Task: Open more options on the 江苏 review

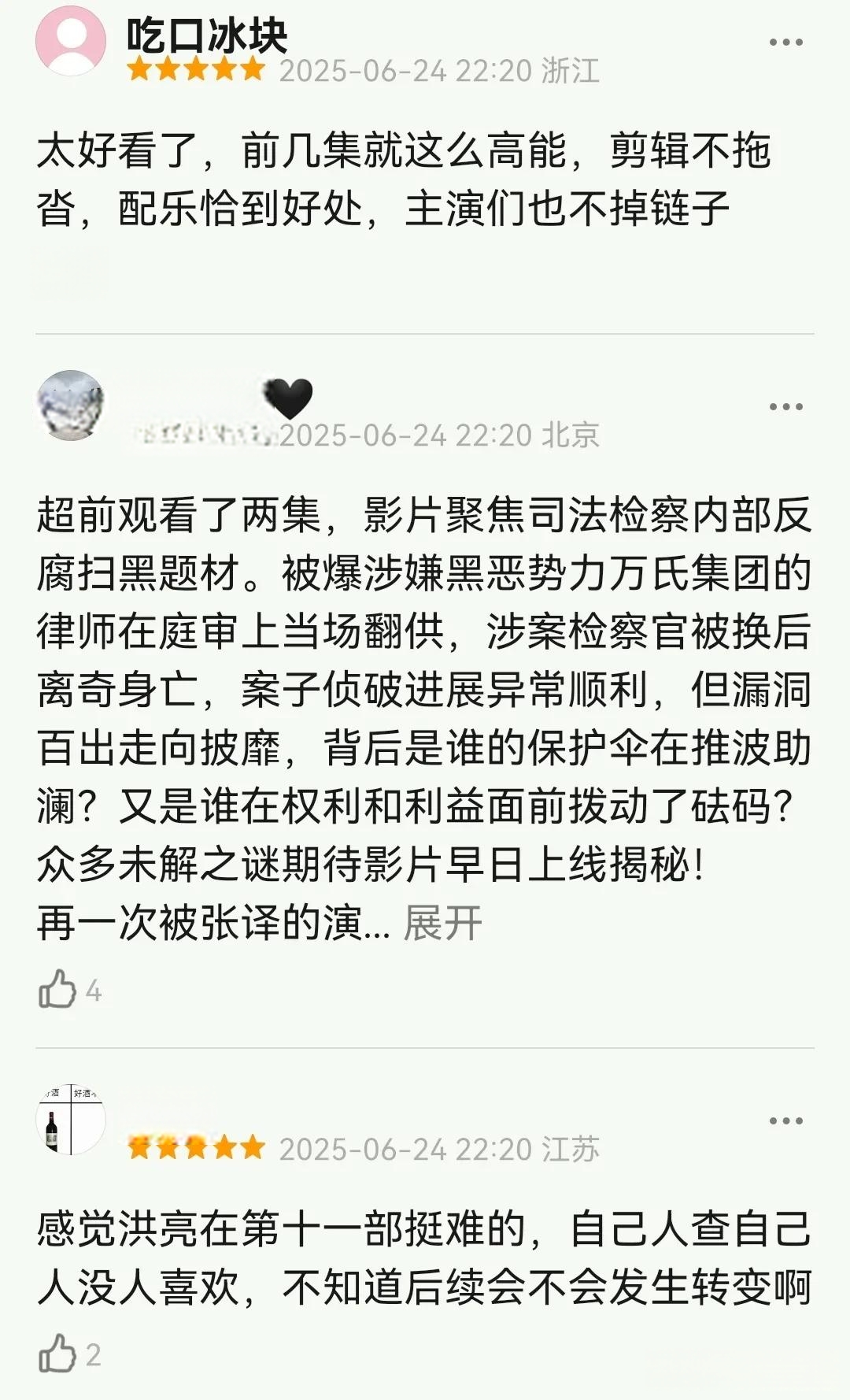Action: pos(785,1121)
